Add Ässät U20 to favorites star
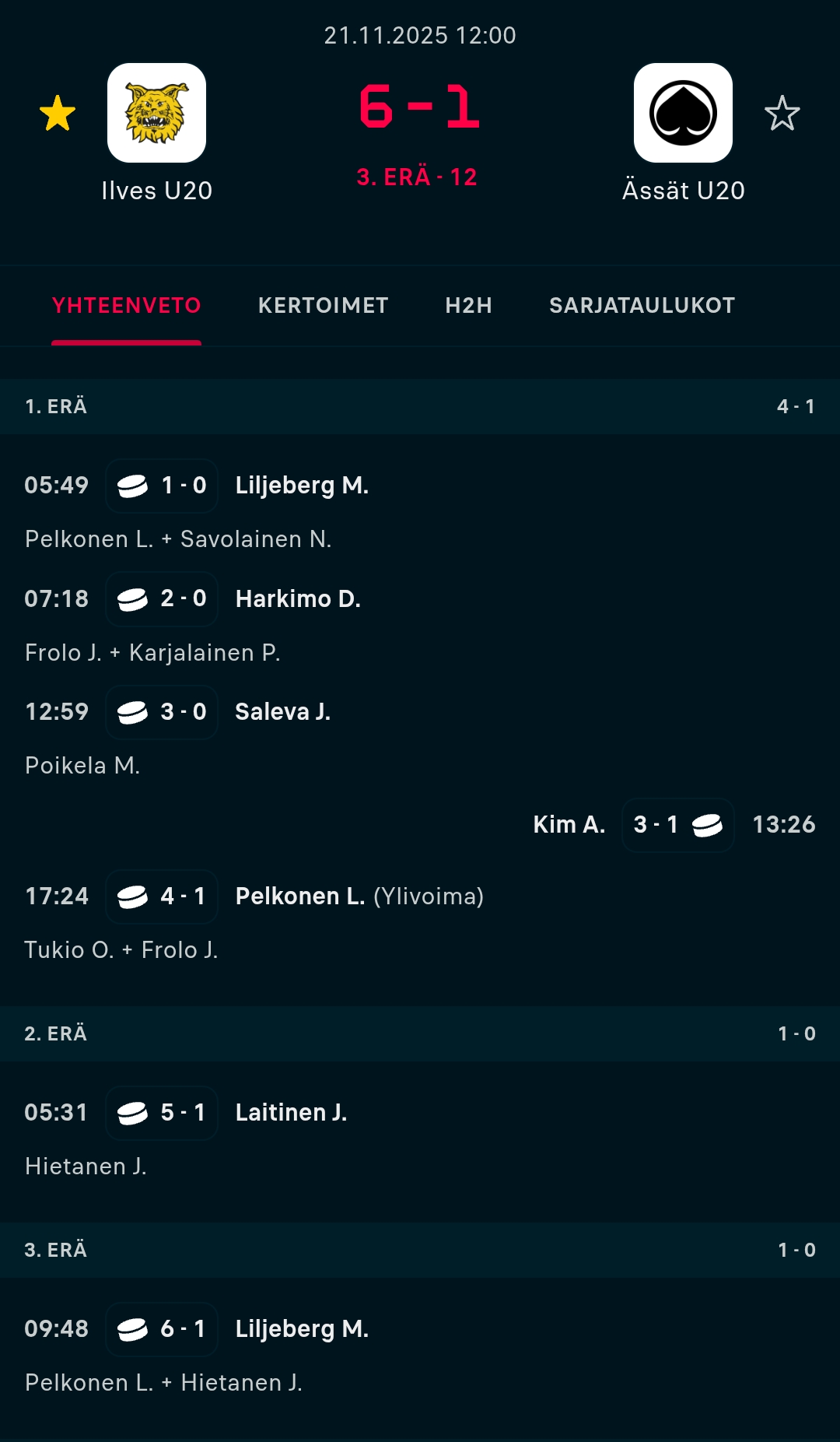Image resolution: width=840 pixels, height=1442 pixels. 782,114
